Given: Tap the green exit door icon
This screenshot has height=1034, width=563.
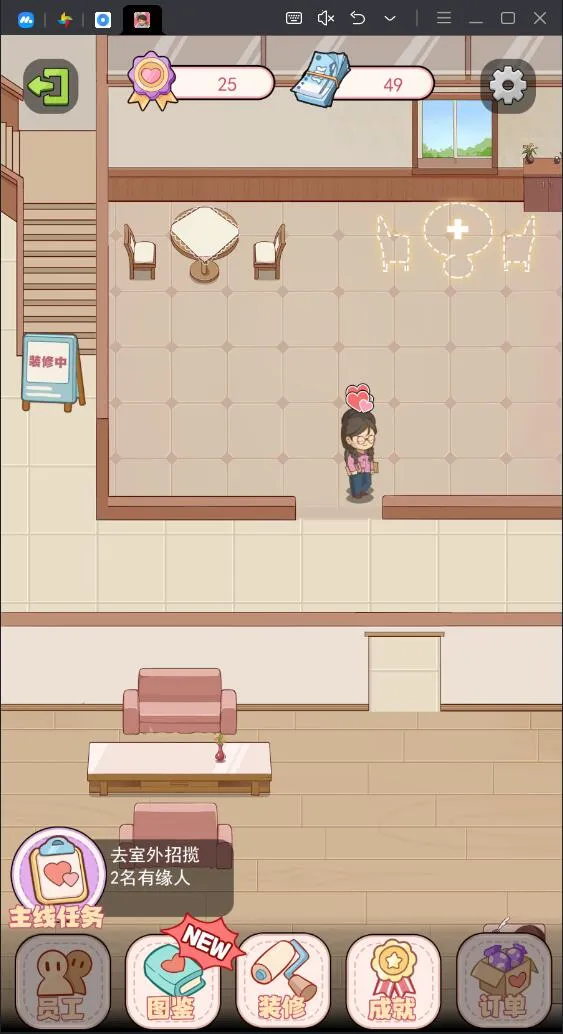Looking at the screenshot, I should coord(51,86).
